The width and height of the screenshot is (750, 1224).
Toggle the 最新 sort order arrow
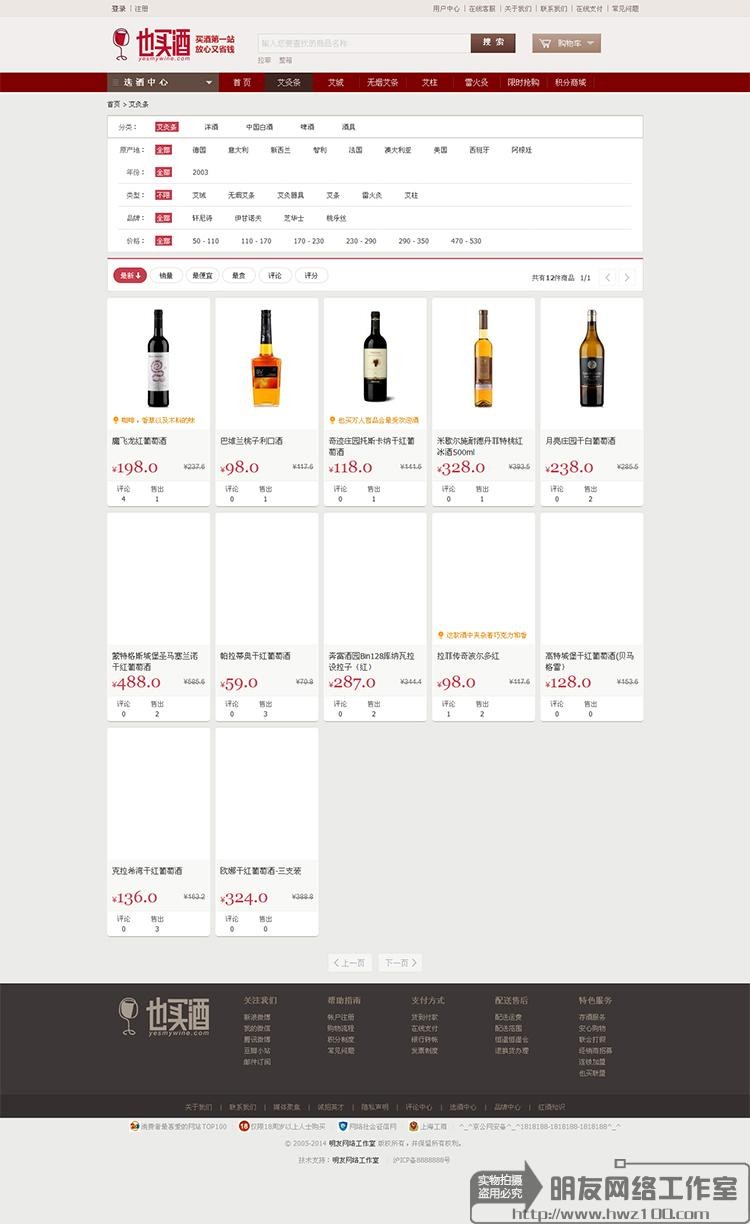click(140, 275)
